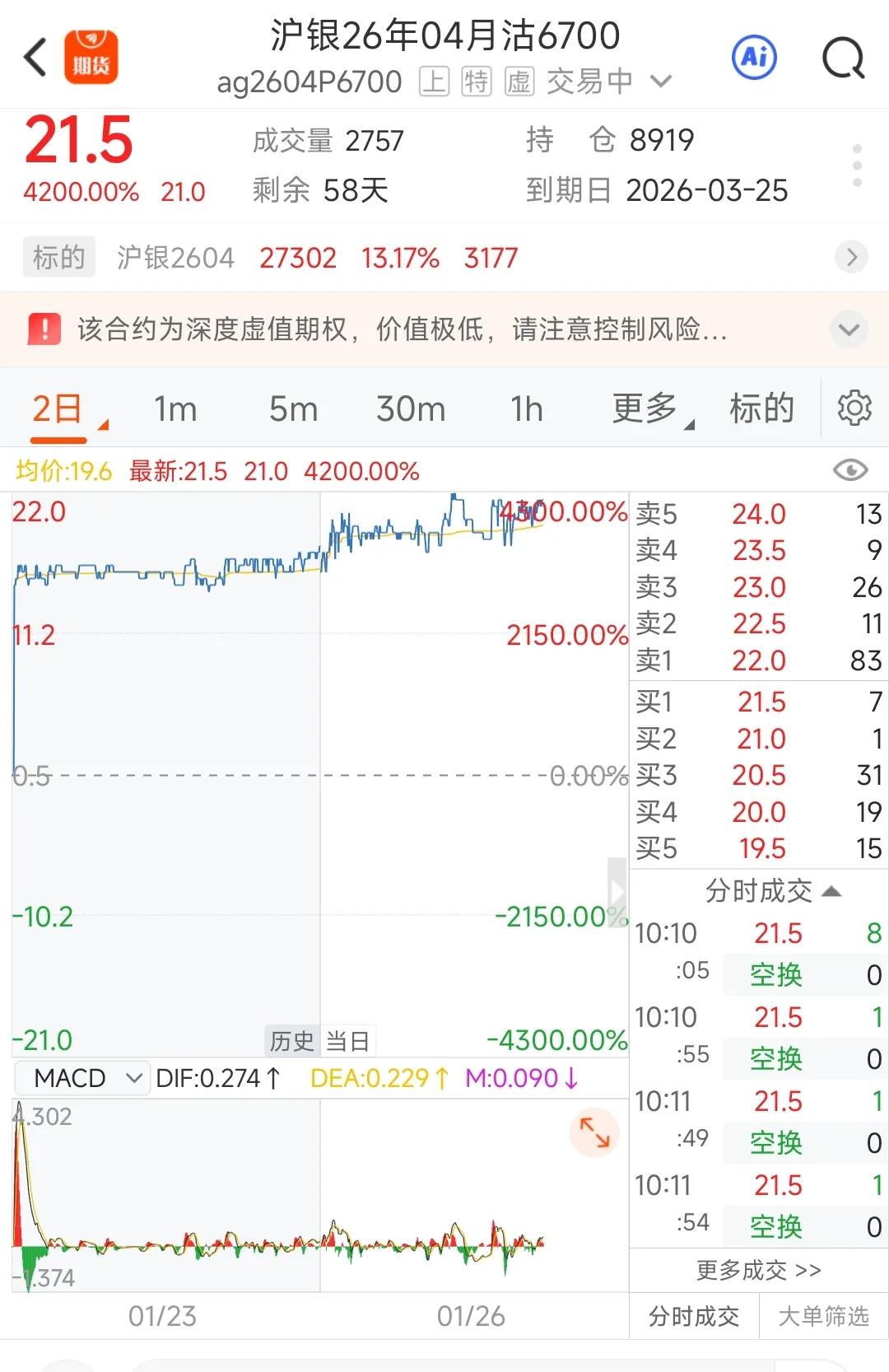Open the 期货 app home icon
This screenshot has height=1372, width=889.
pos(93,56)
